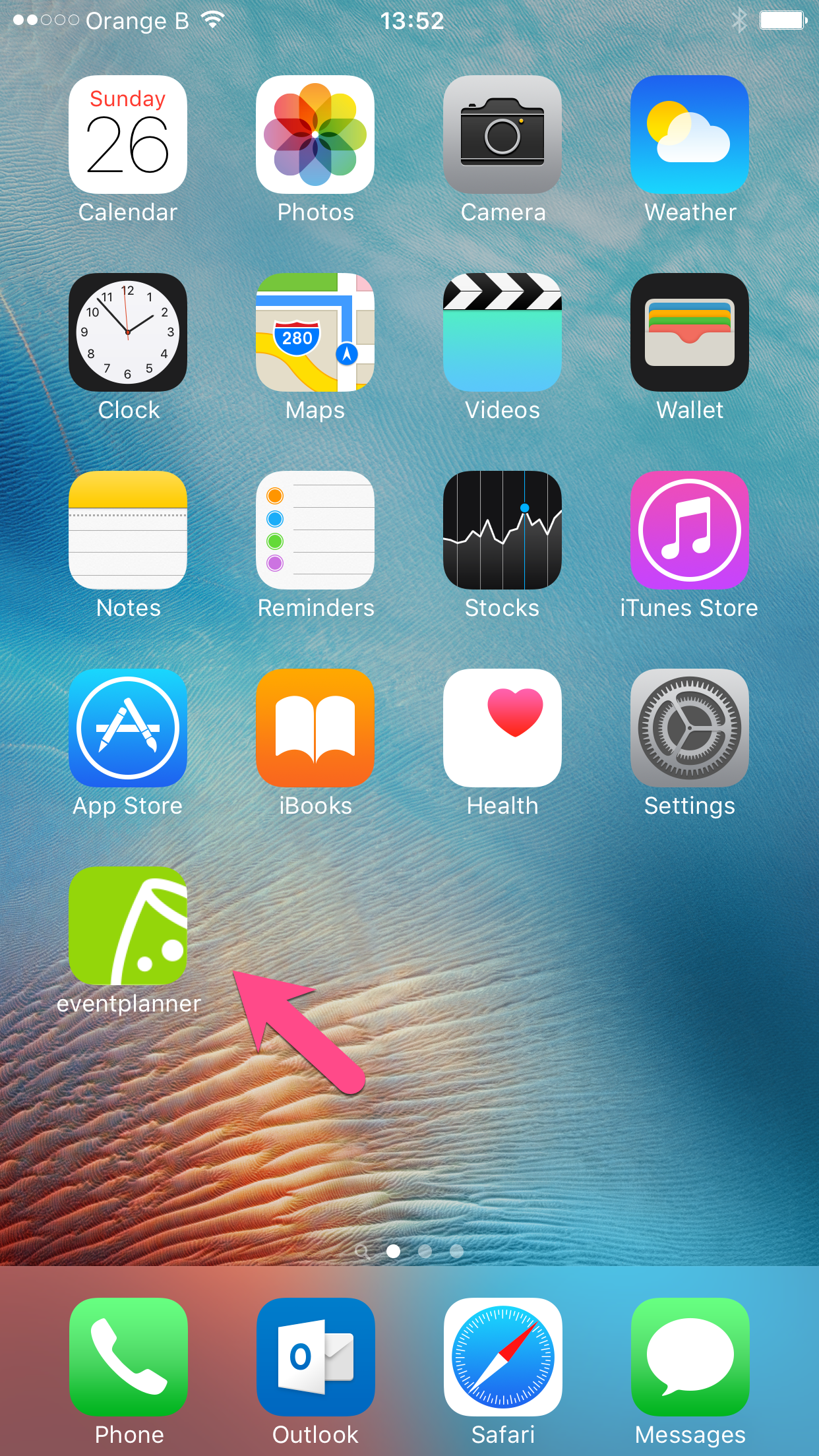Open the iTunes Store
The height and width of the screenshot is (1456, 819).
point(690,530)
